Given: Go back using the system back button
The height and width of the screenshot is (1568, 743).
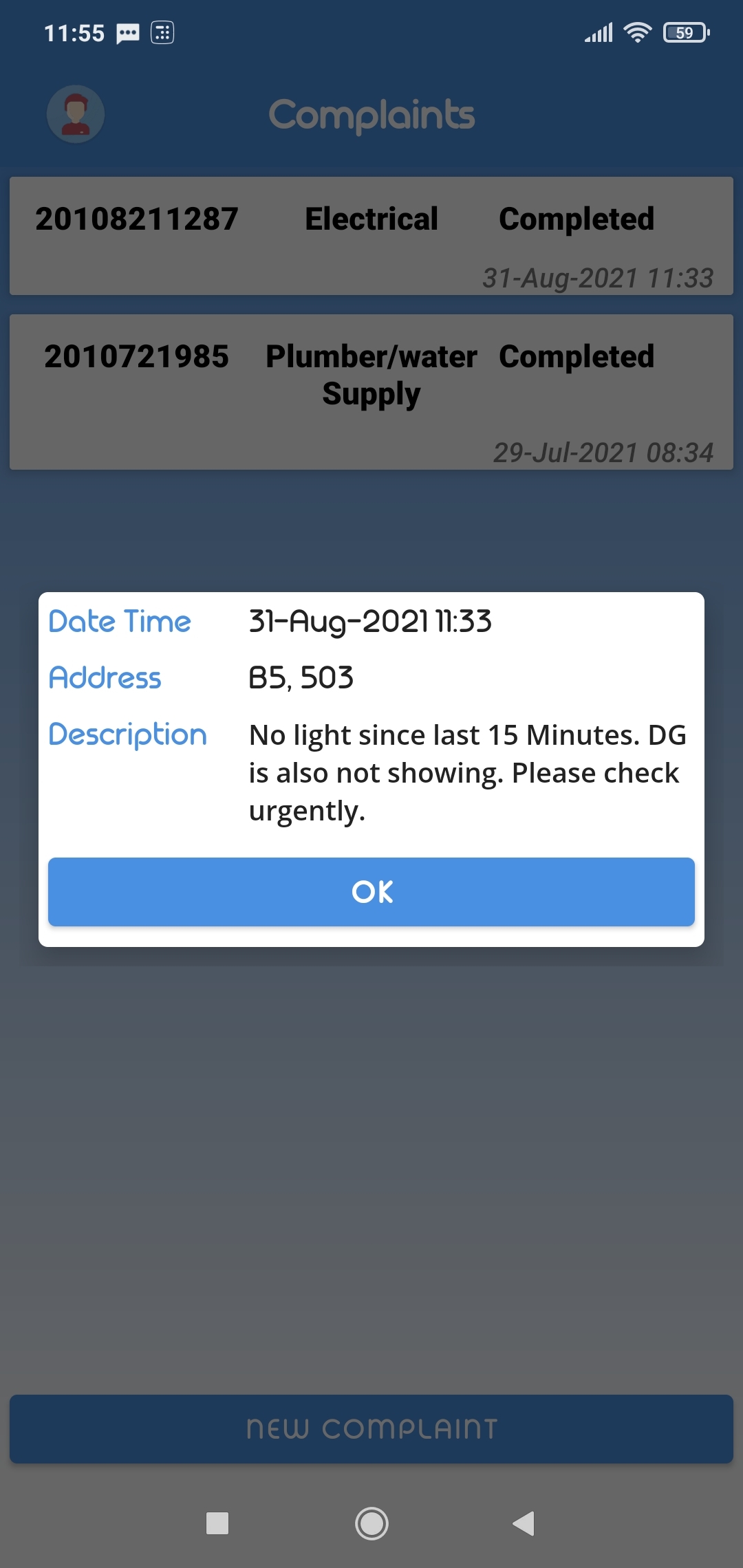Looking at the screenshot, I should coord(524,1523).
